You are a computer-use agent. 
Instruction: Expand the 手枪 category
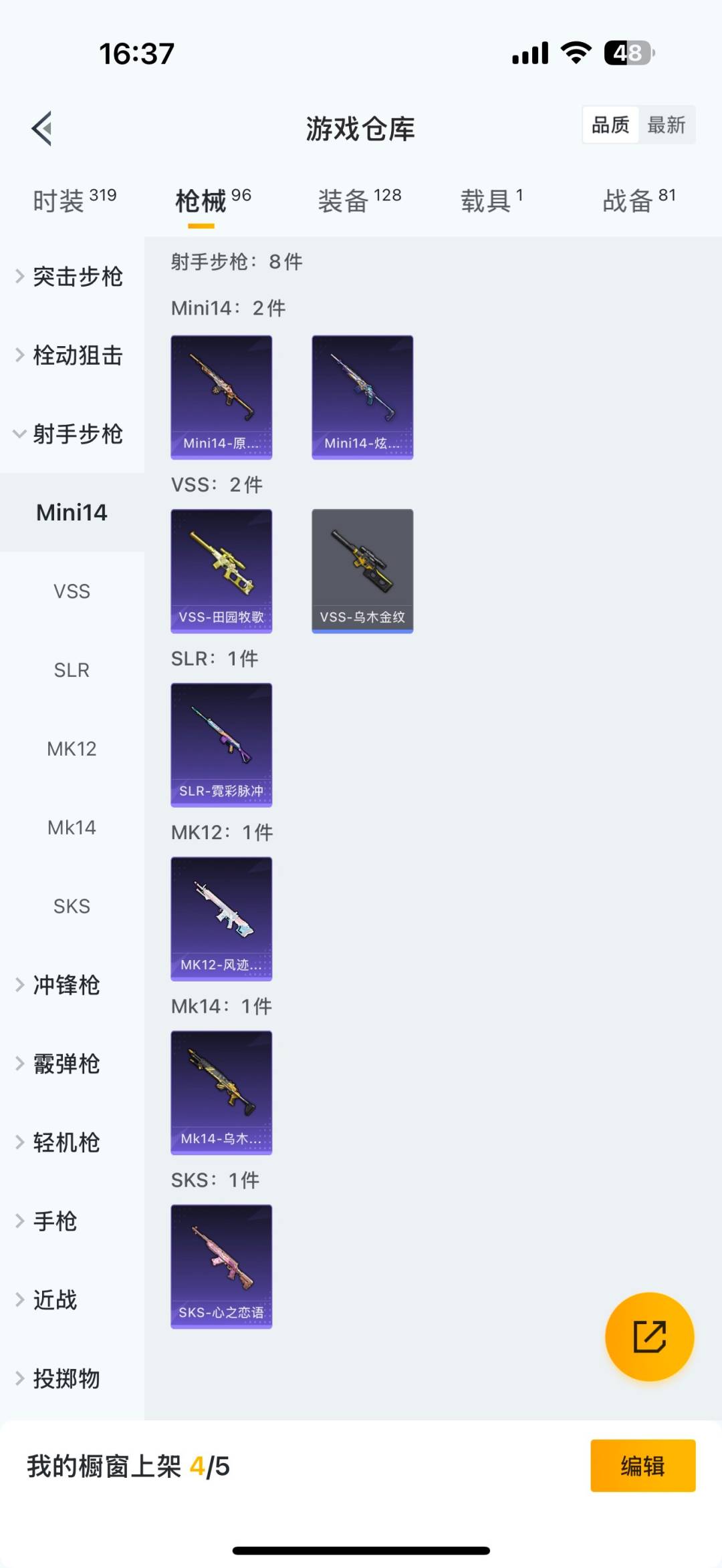point(55,1221)
